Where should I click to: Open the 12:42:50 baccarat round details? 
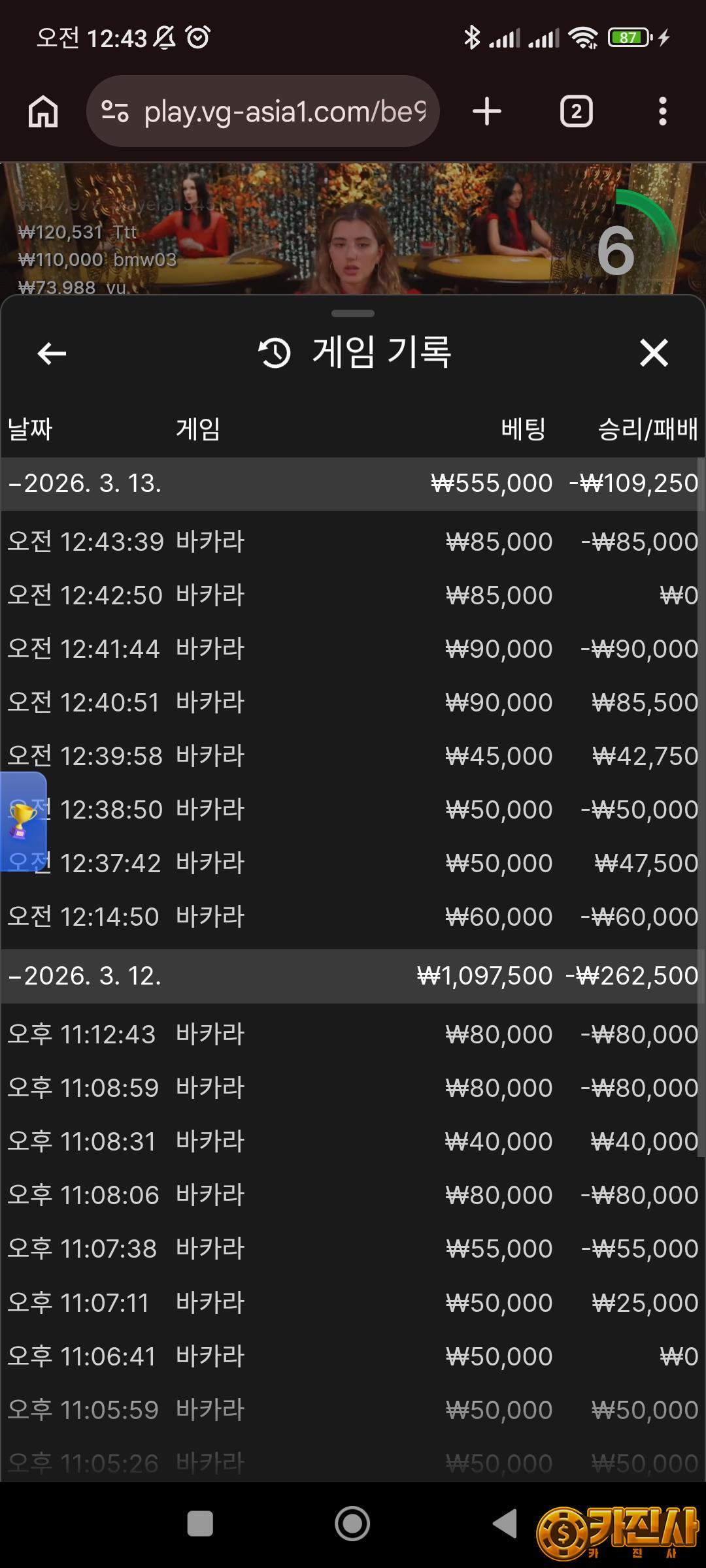(x=353, y=595)
